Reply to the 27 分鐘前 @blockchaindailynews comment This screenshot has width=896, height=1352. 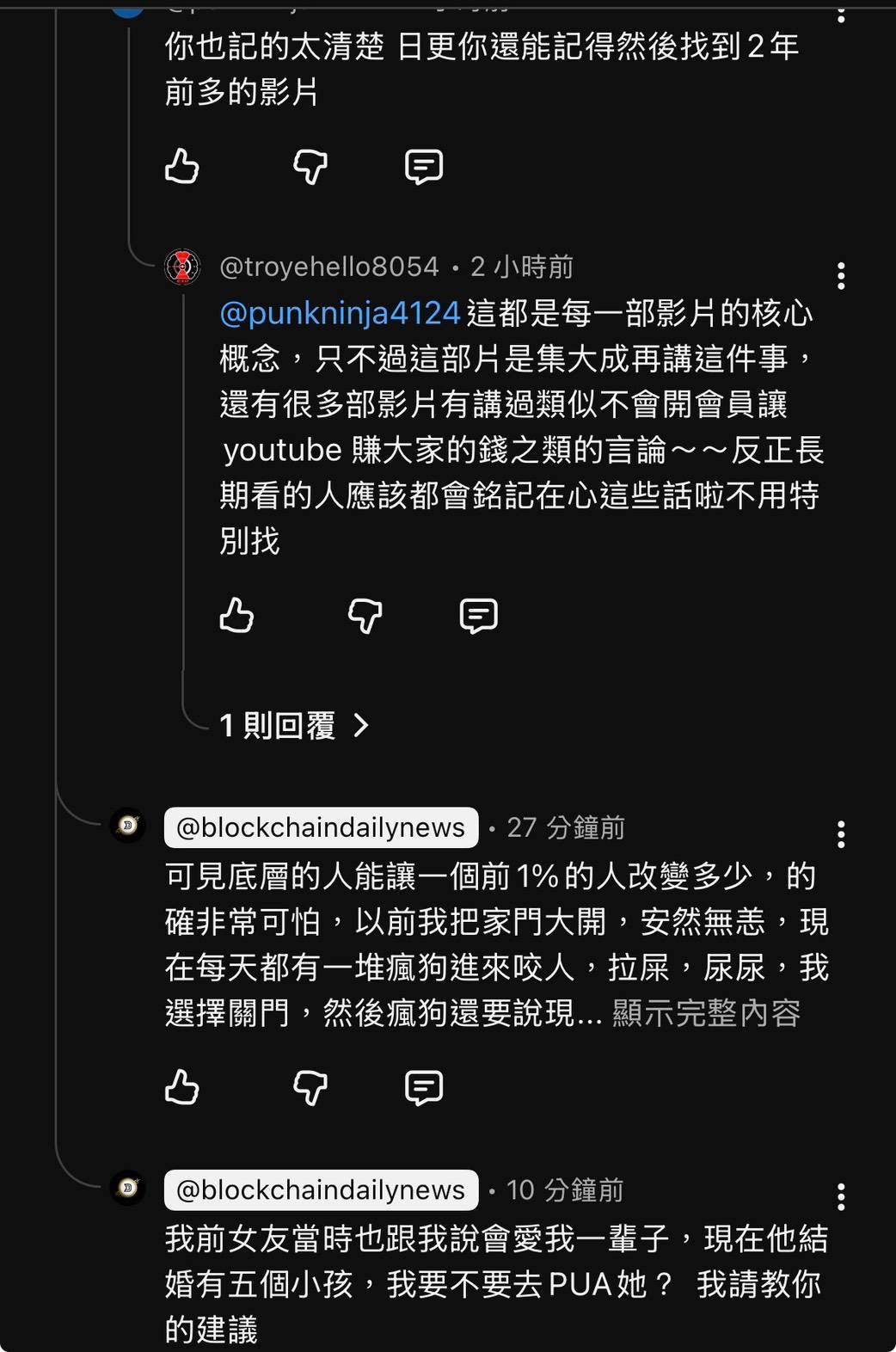point(424,1088)
